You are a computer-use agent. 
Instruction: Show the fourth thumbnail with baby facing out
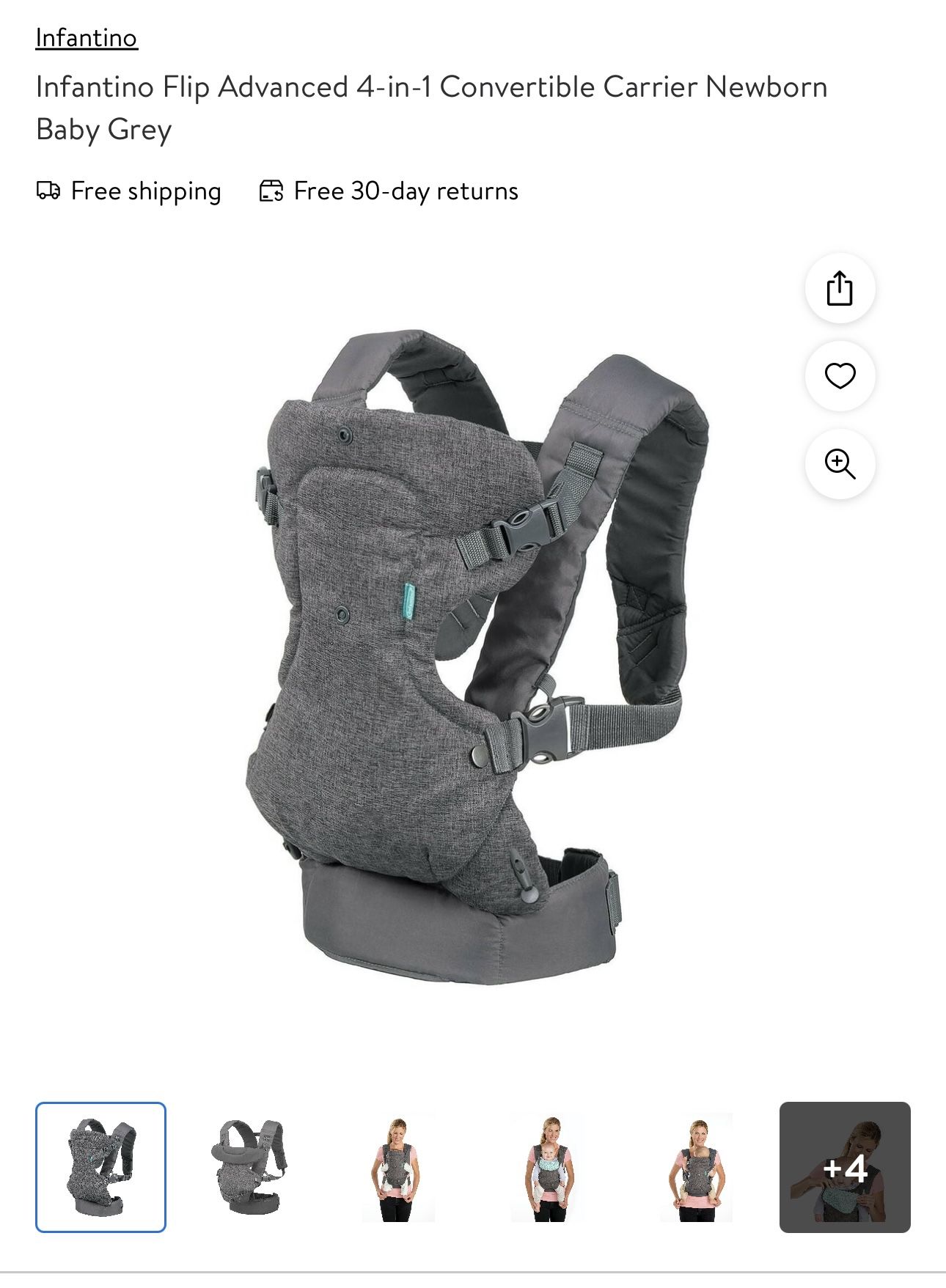548,1167
